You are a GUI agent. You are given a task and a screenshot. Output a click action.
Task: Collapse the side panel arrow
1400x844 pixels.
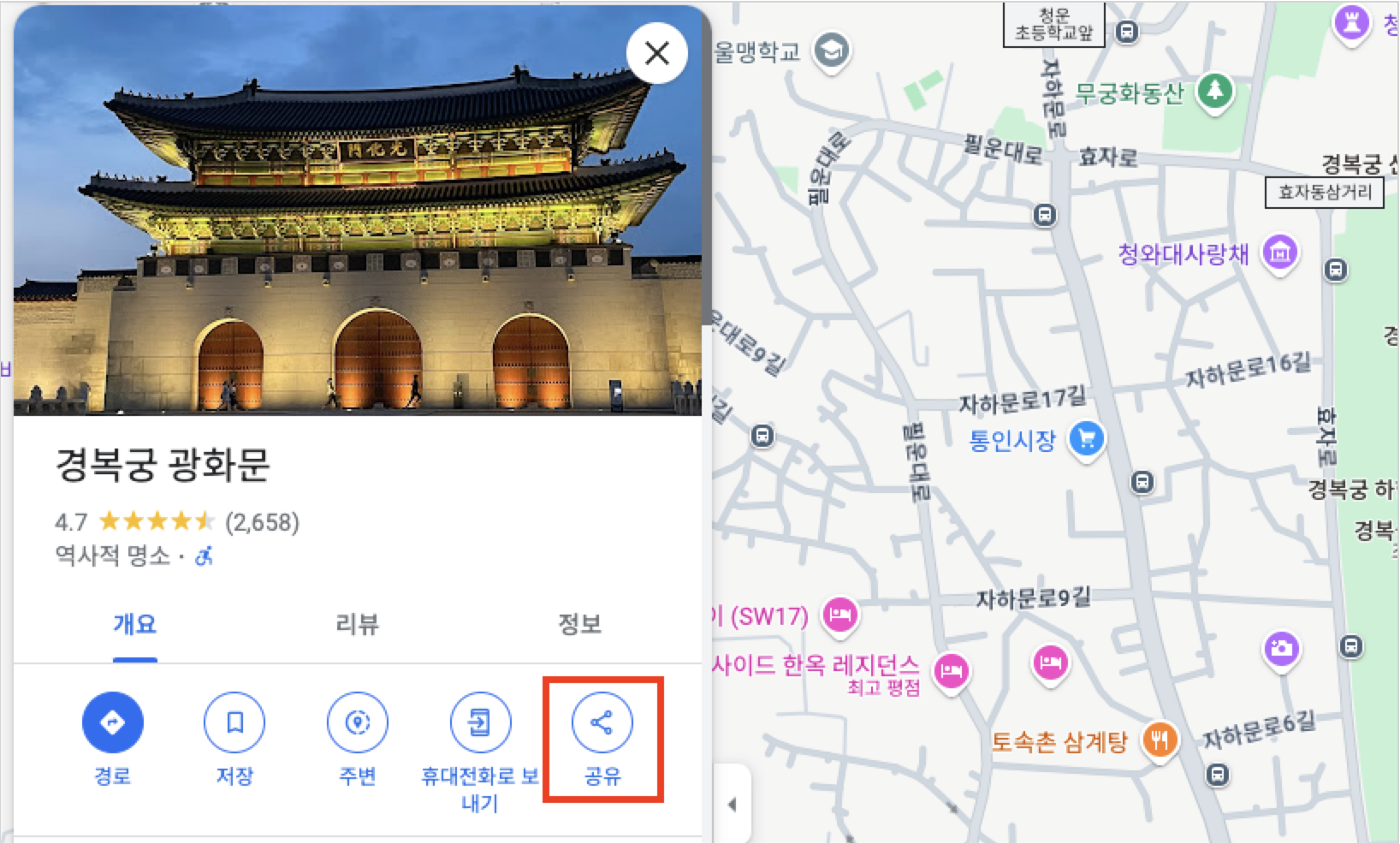pyautogui.click(x=732, y=804)
